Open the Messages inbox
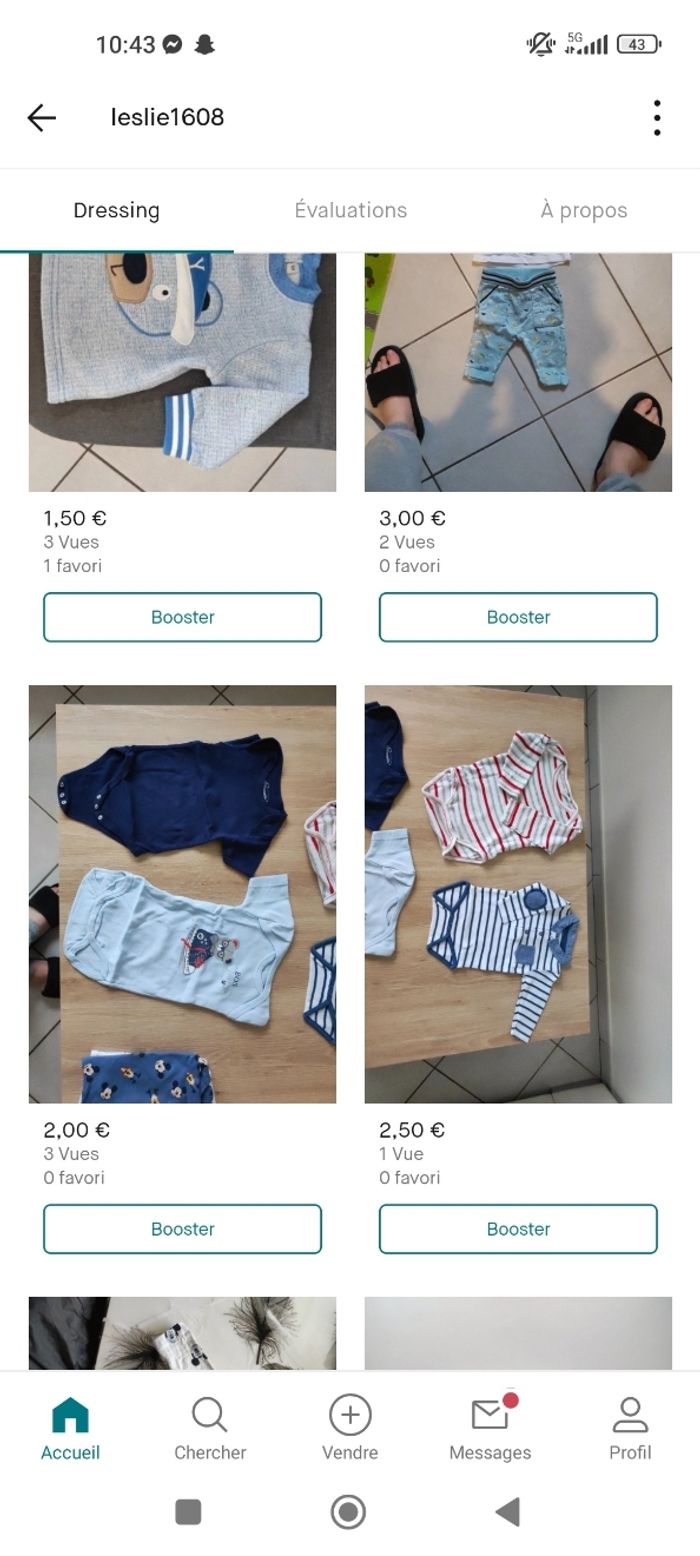This screenshot has height=1556, width=700. (x=490, y=1429)
